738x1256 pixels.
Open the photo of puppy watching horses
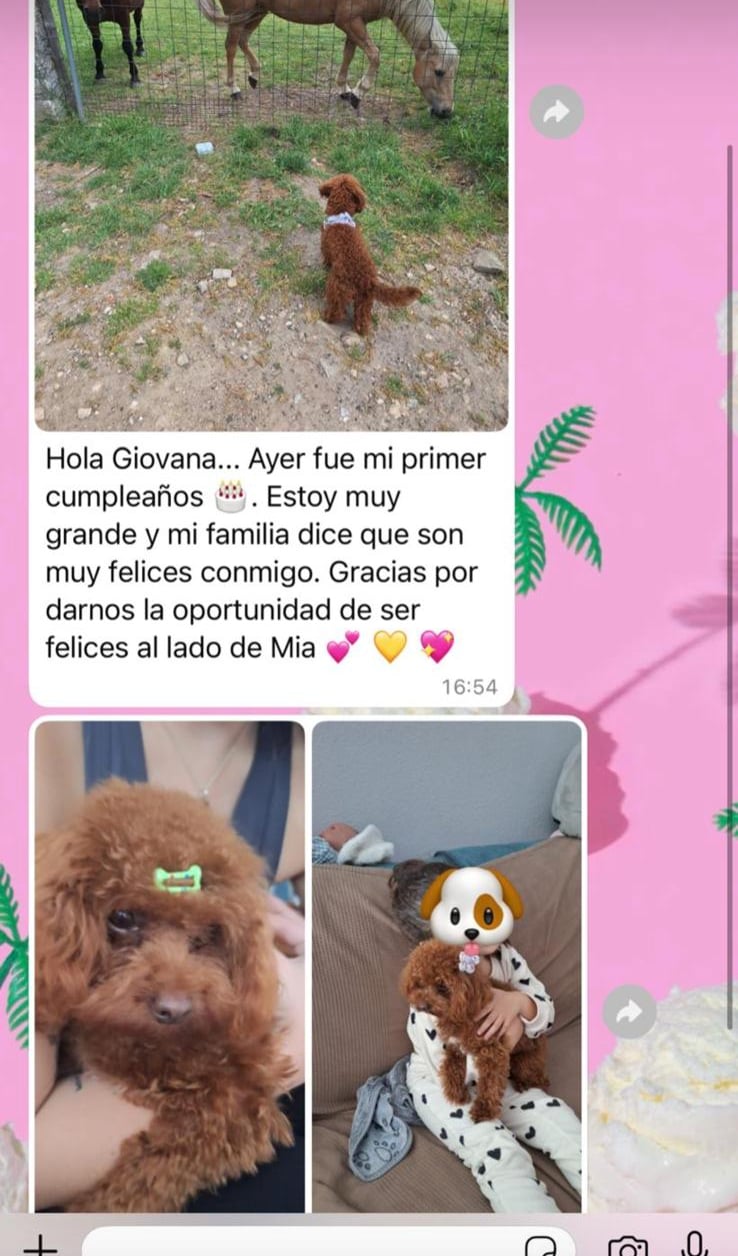coord(271,215)
